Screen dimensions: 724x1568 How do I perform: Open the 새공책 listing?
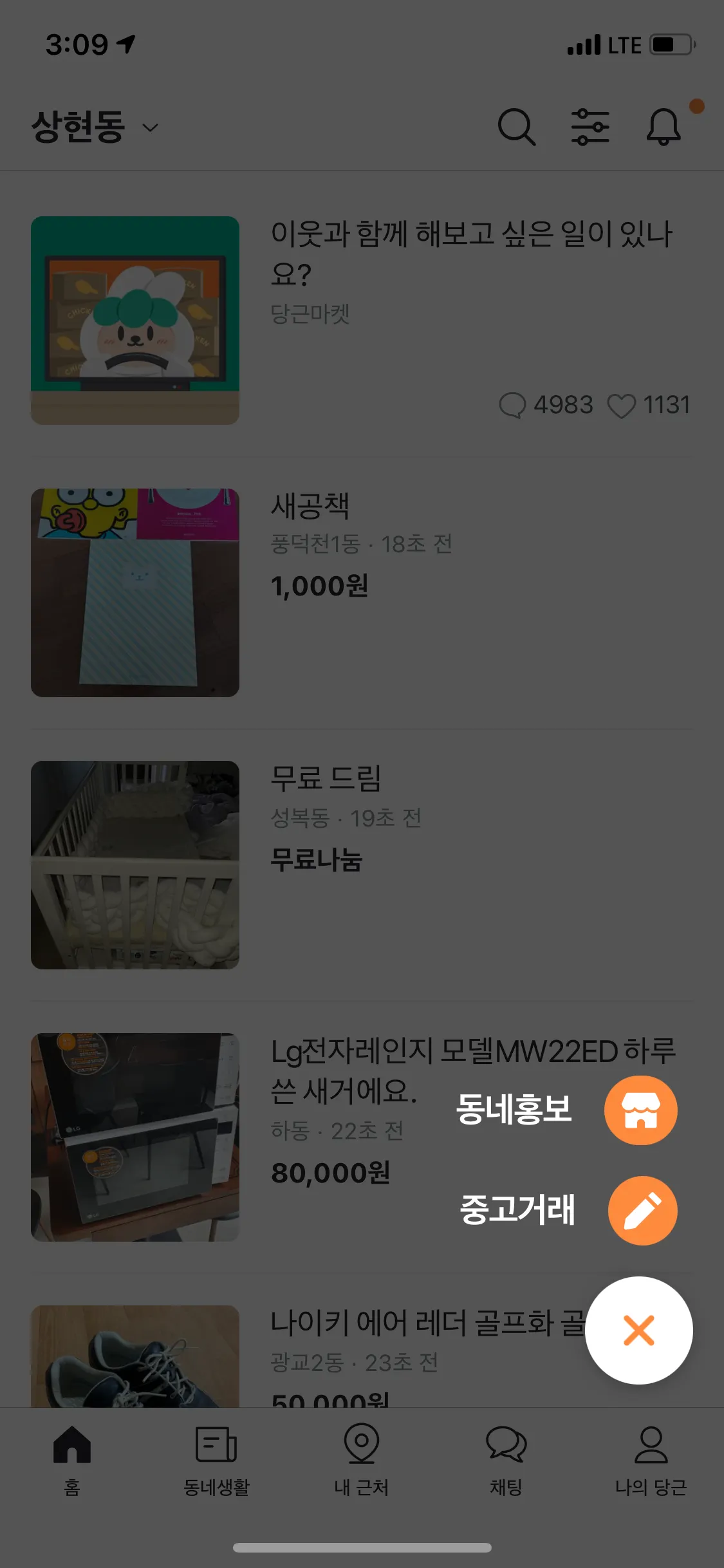pyautogui.click(x=360, y=592)
